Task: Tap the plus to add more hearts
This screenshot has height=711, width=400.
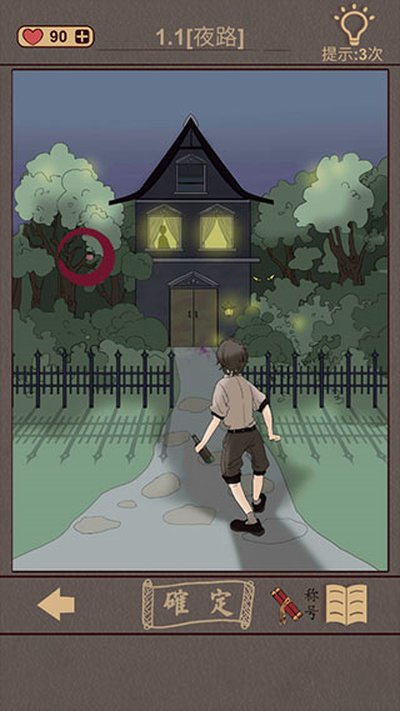Action: coord(82,37)
